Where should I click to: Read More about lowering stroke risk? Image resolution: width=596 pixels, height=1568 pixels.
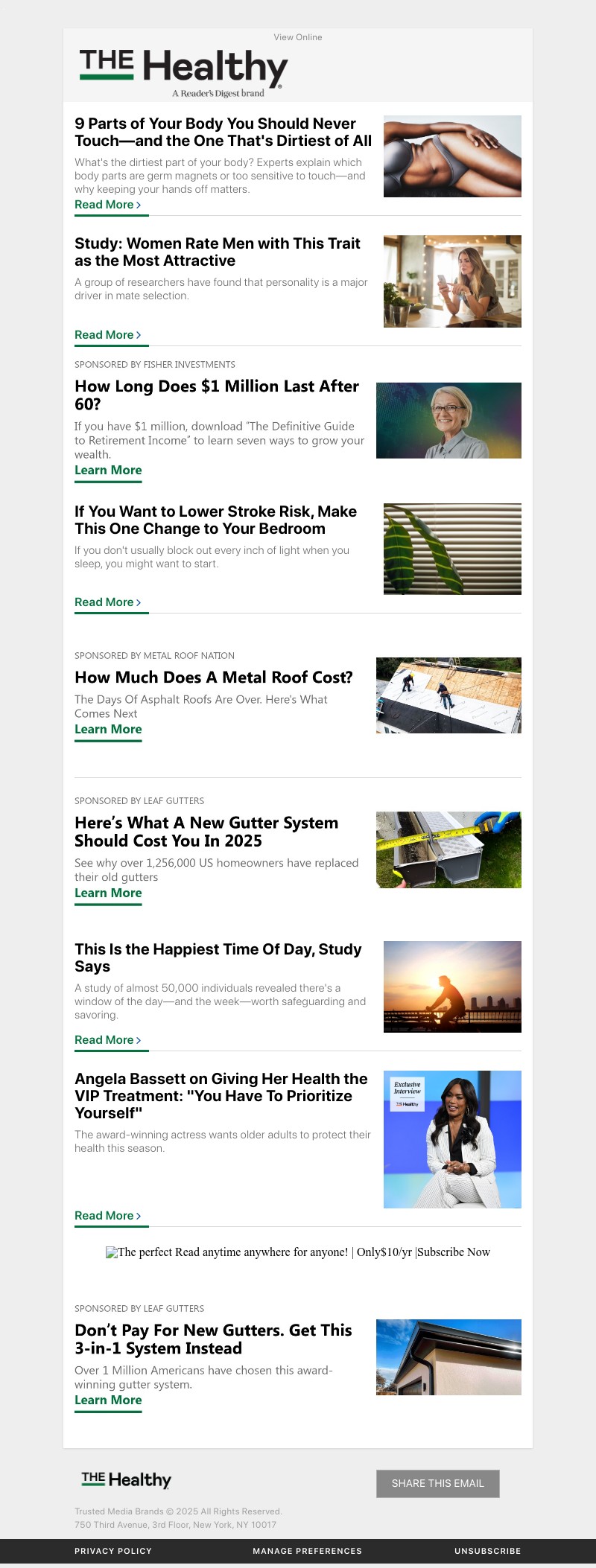(107, 602)
